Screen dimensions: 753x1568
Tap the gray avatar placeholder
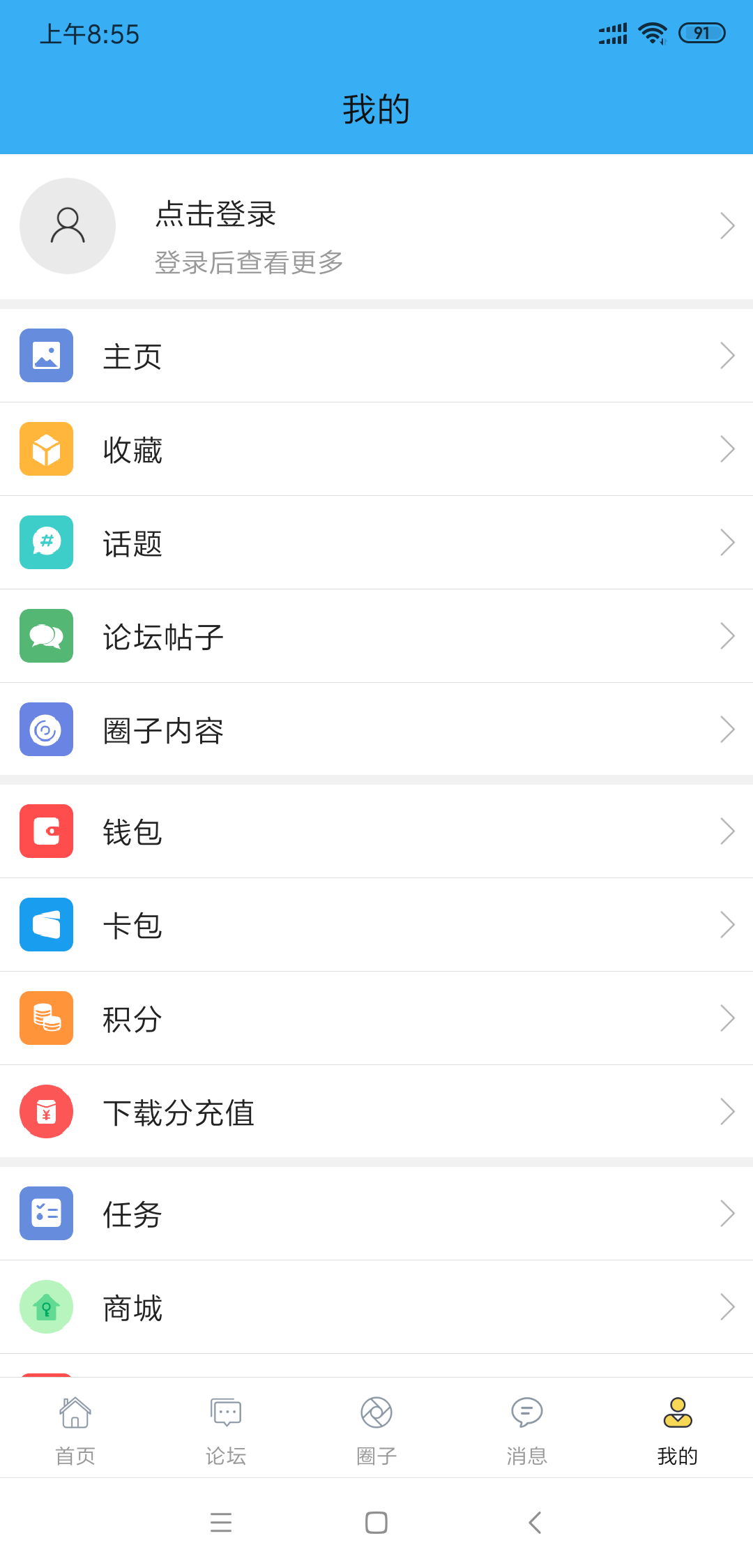point(67,225)
